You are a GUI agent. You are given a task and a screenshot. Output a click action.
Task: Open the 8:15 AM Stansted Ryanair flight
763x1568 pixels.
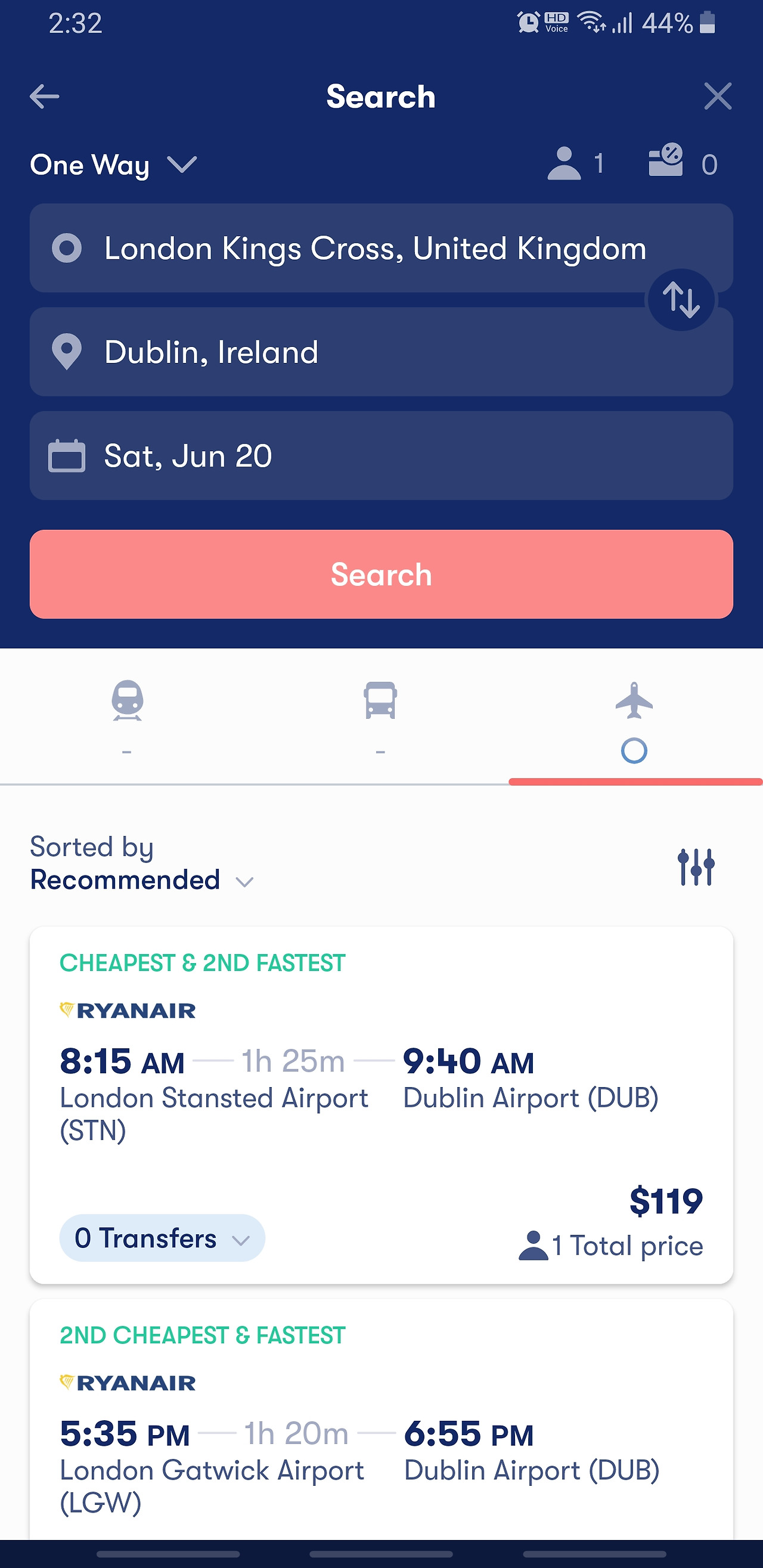click(x=381, y=1106)
